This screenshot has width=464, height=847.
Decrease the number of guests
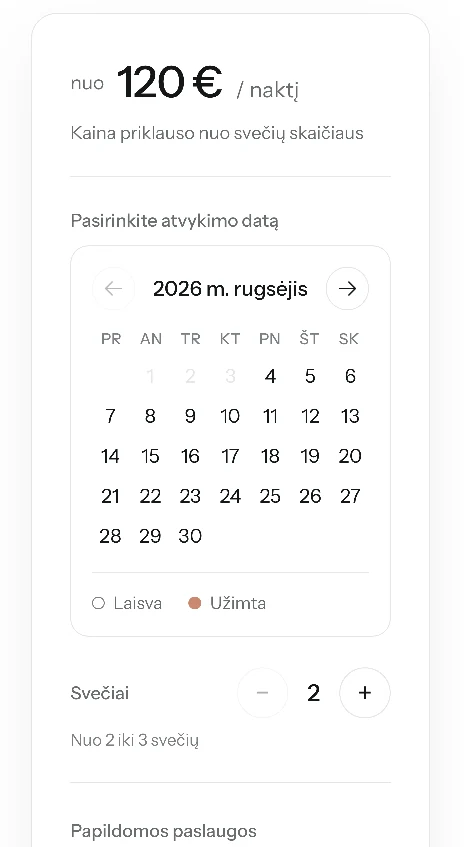pos(263,693)
